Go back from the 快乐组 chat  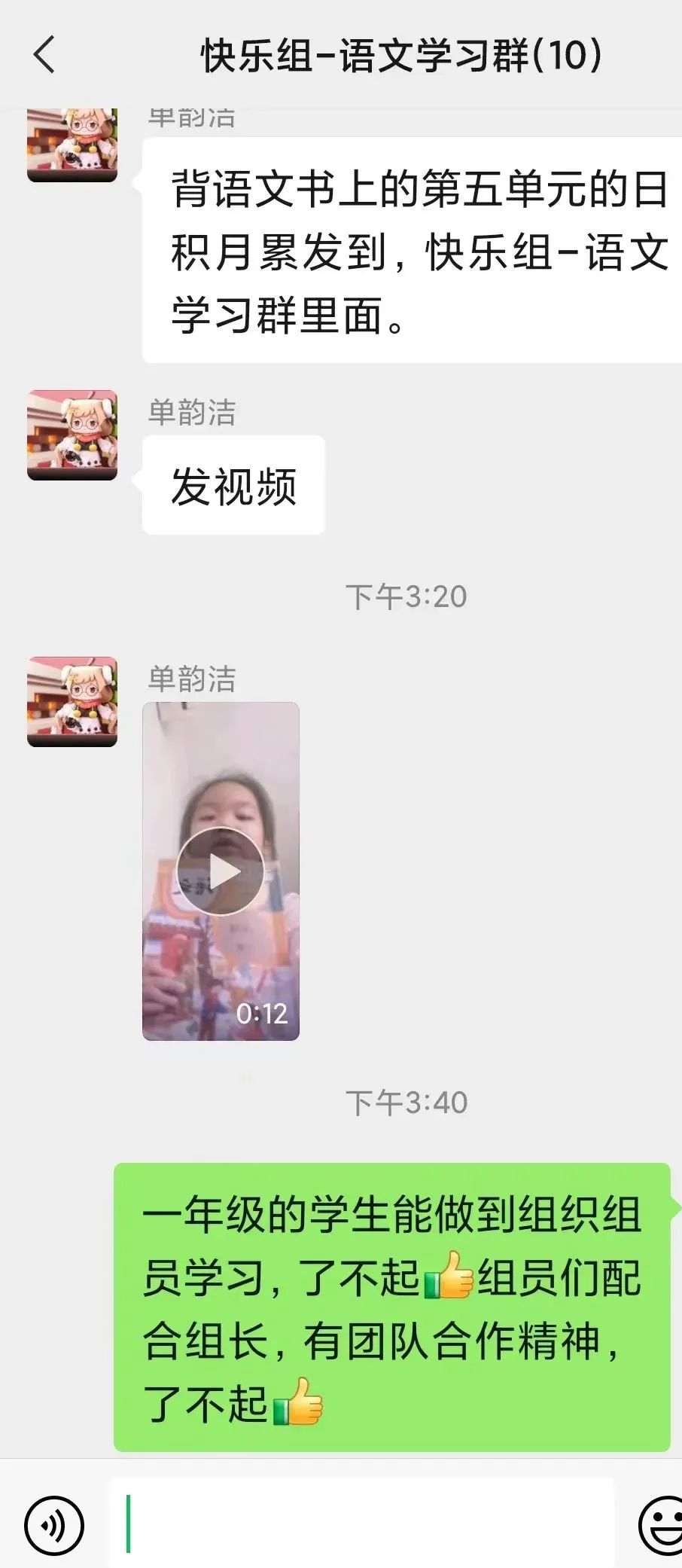44,55
